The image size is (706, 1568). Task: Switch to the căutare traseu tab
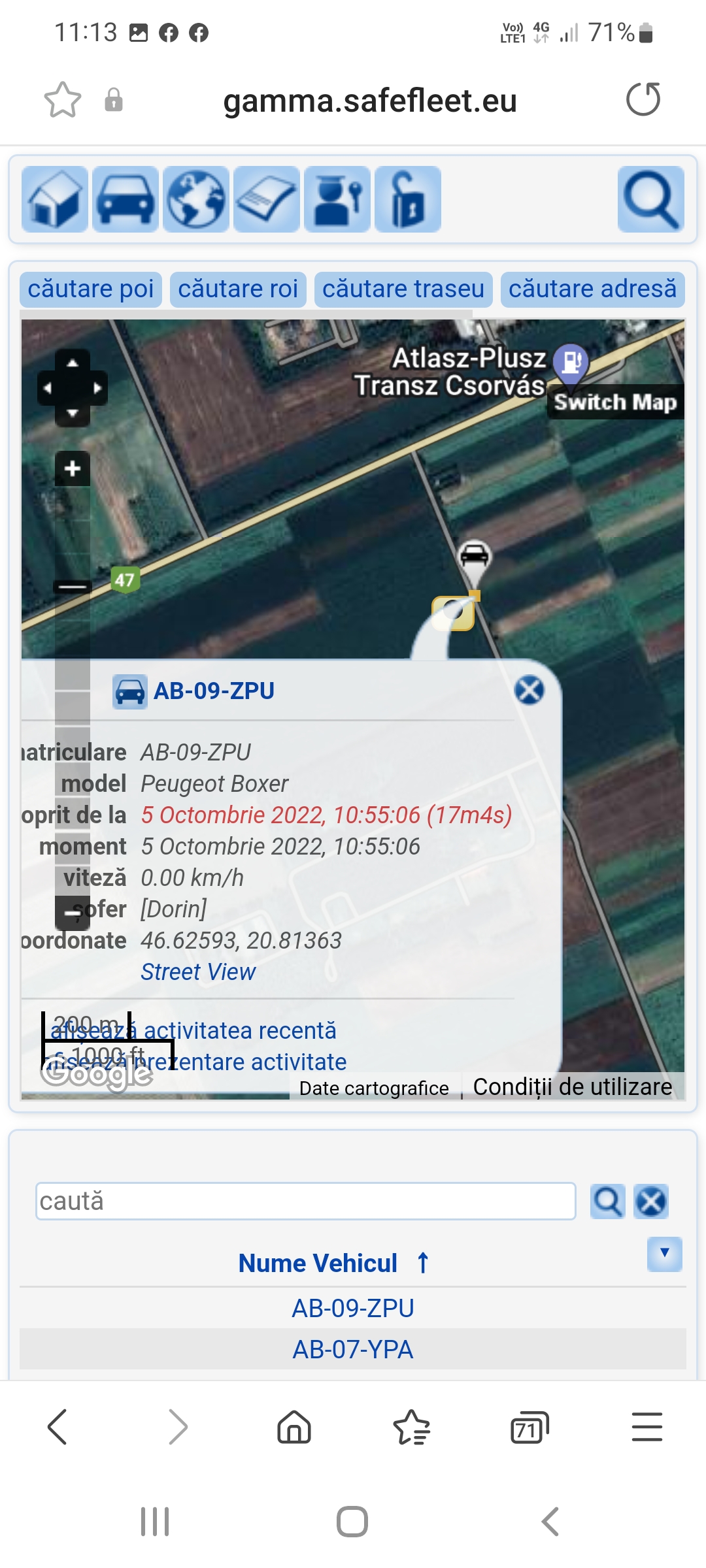[403, 289]
